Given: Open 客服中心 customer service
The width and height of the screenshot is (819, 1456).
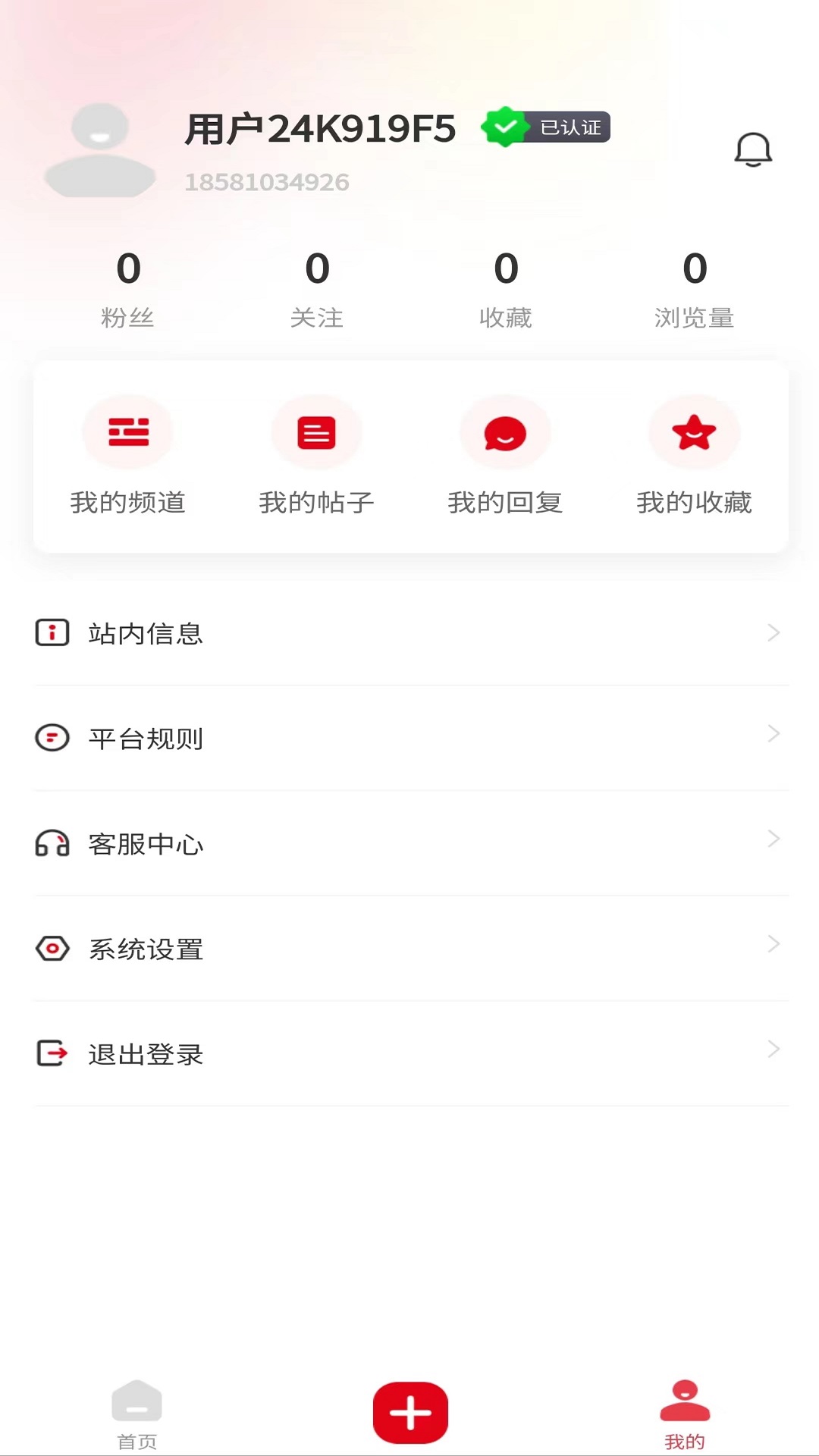Looking at the screenshot, I should pos(409,843).
